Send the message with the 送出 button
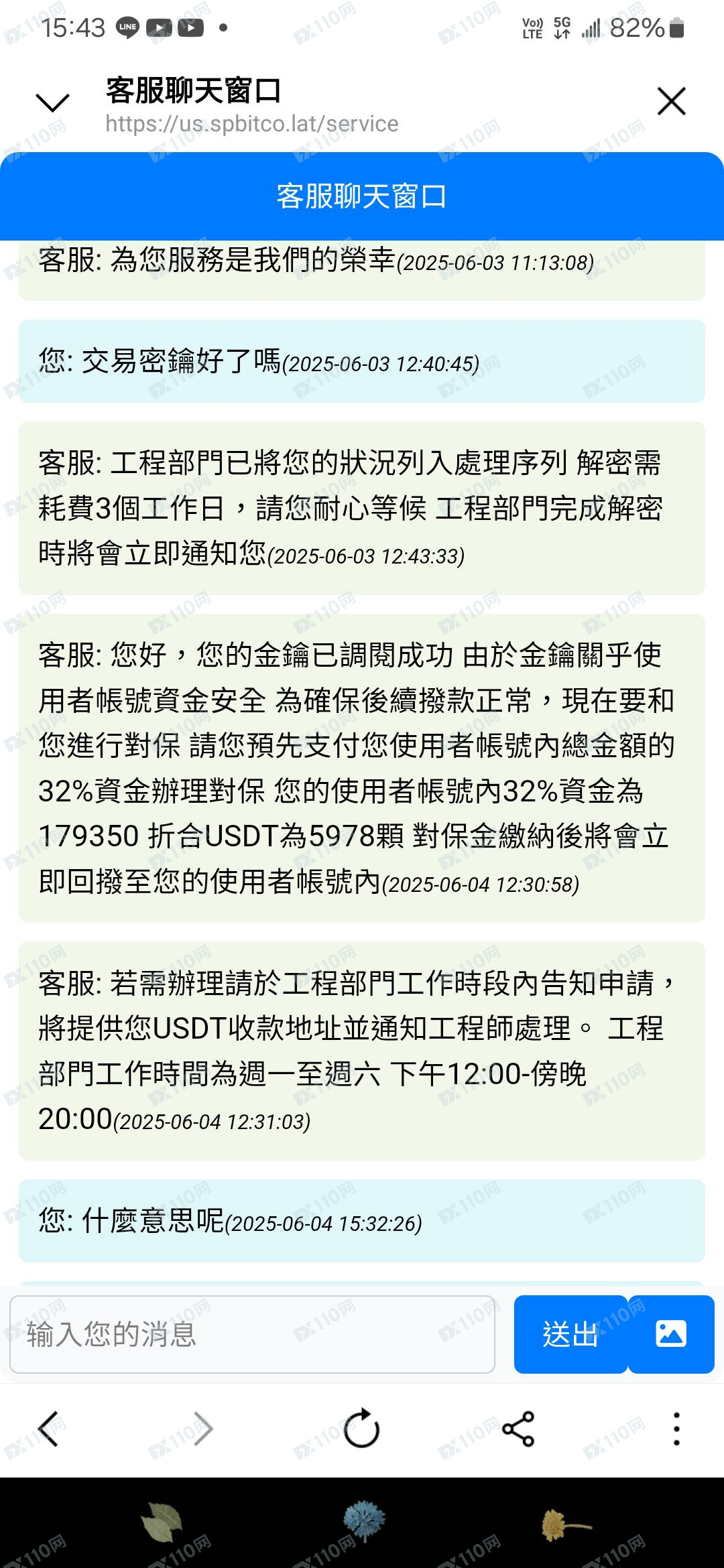This screenshot has width=724, height=1568. (570, 1334)
